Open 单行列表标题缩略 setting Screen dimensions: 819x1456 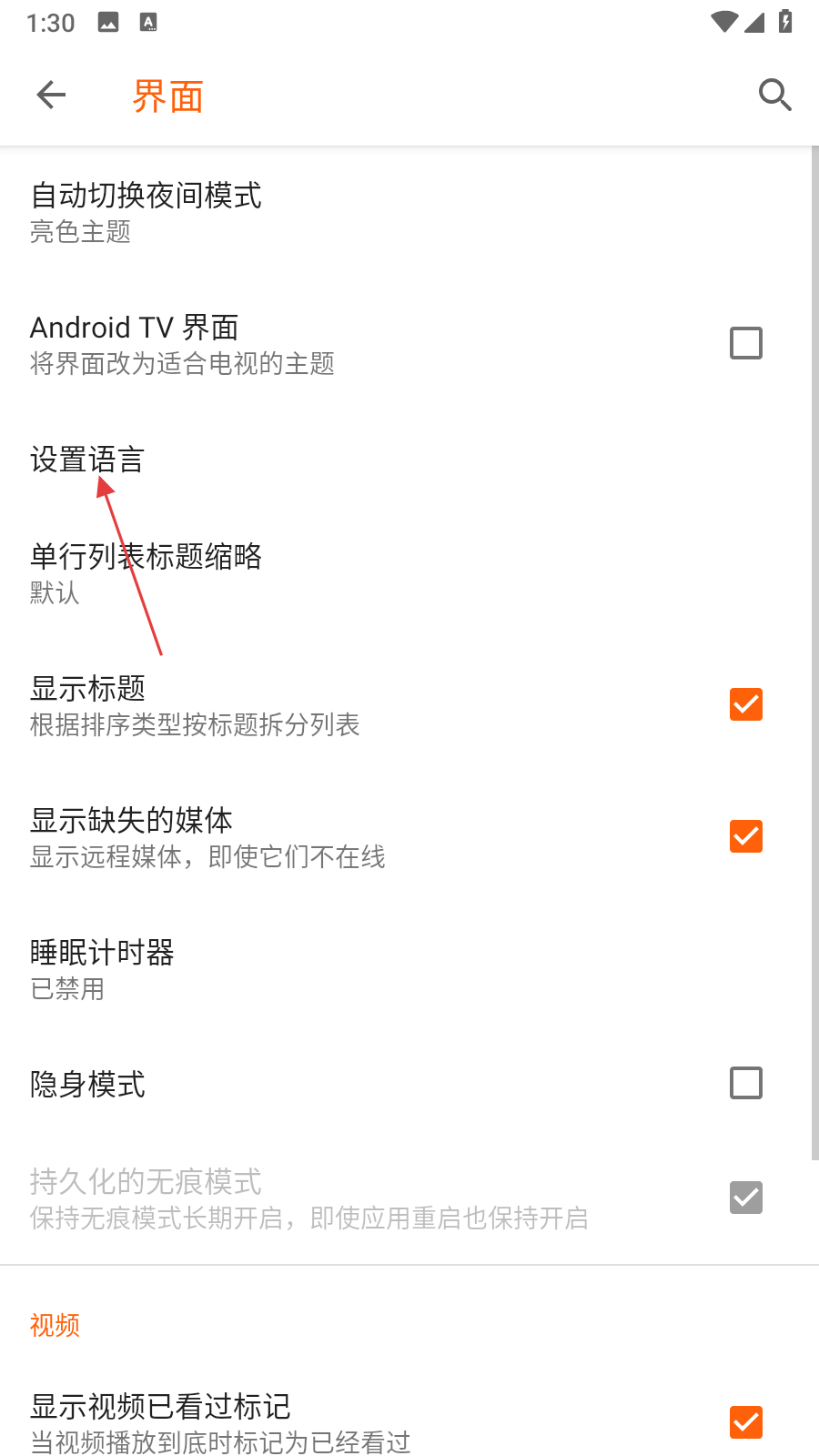146,572
